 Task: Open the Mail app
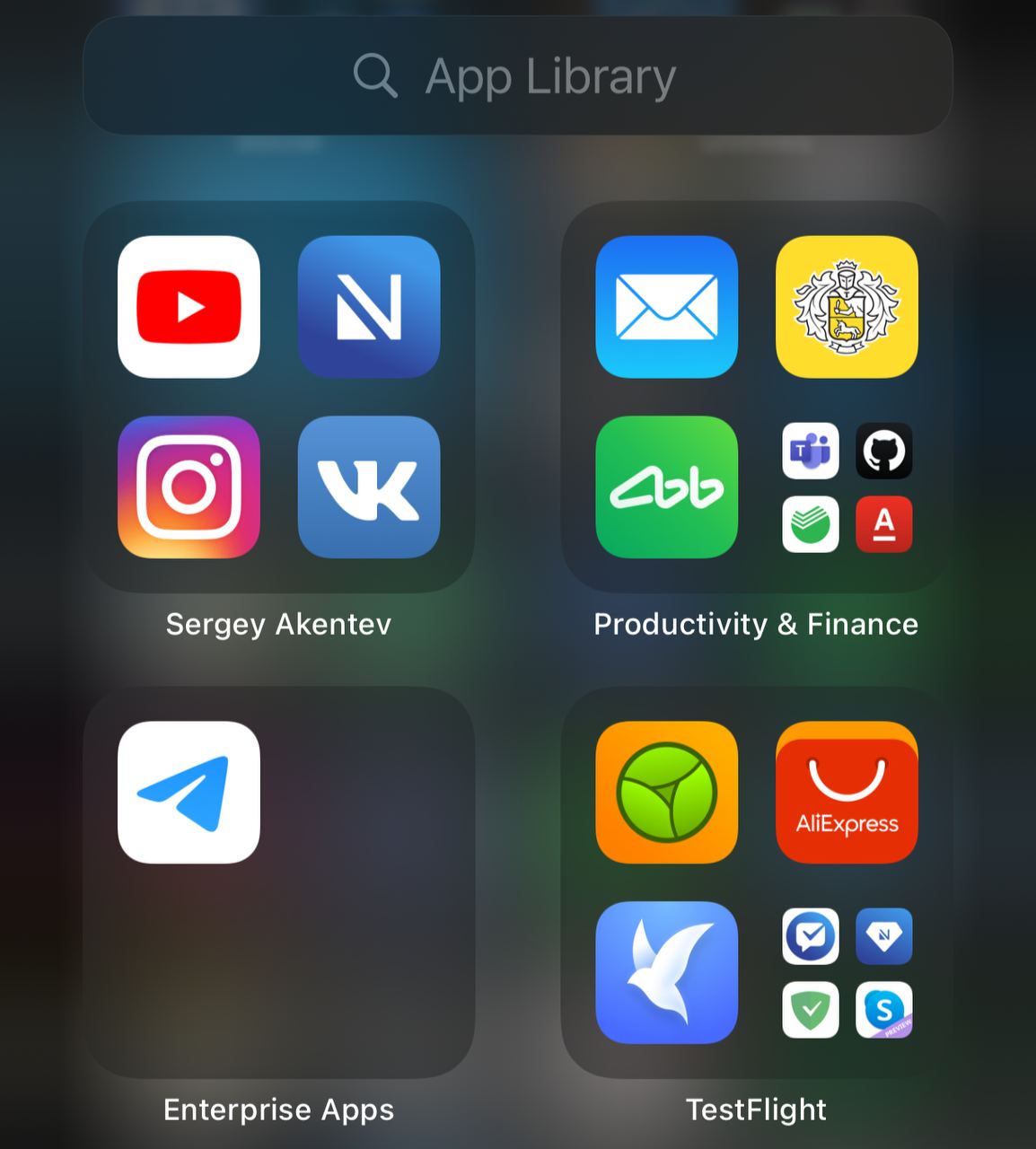[666, 307]
